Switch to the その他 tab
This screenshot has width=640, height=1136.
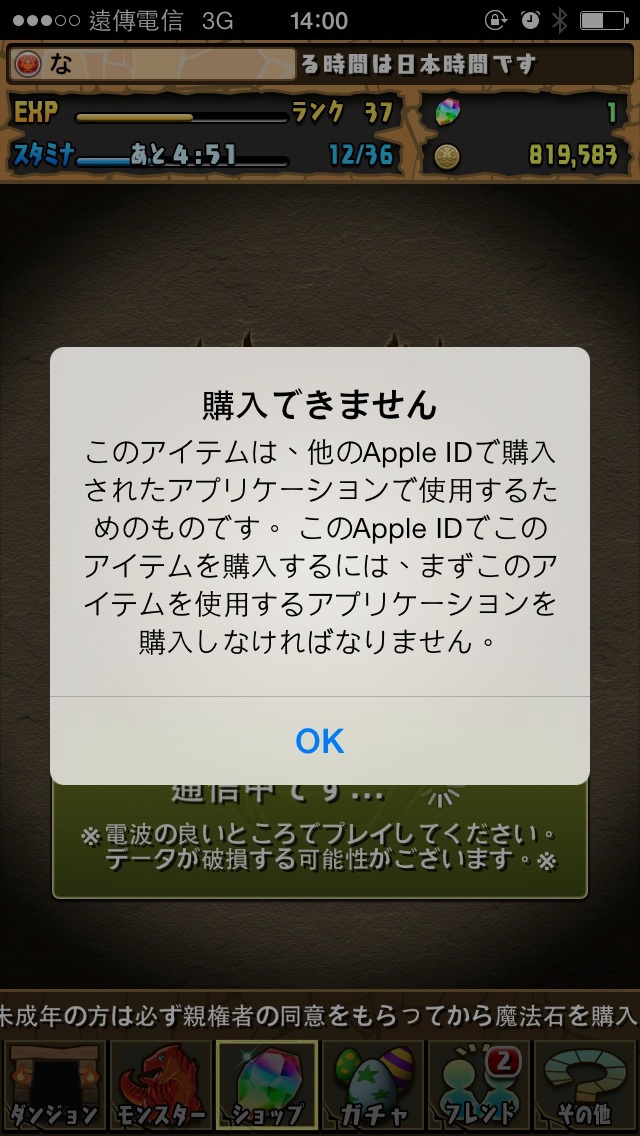point(586,1086)
